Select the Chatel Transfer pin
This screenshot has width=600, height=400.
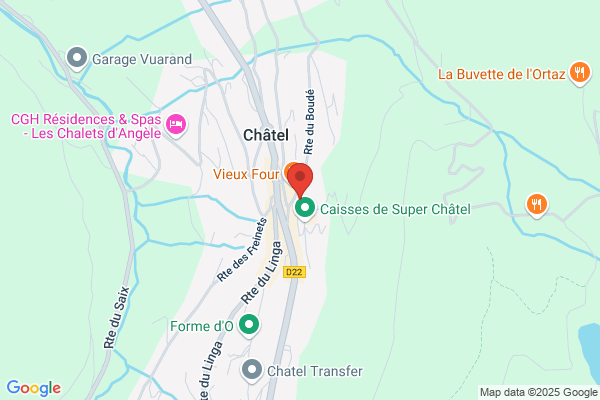(x=252, y=371)
